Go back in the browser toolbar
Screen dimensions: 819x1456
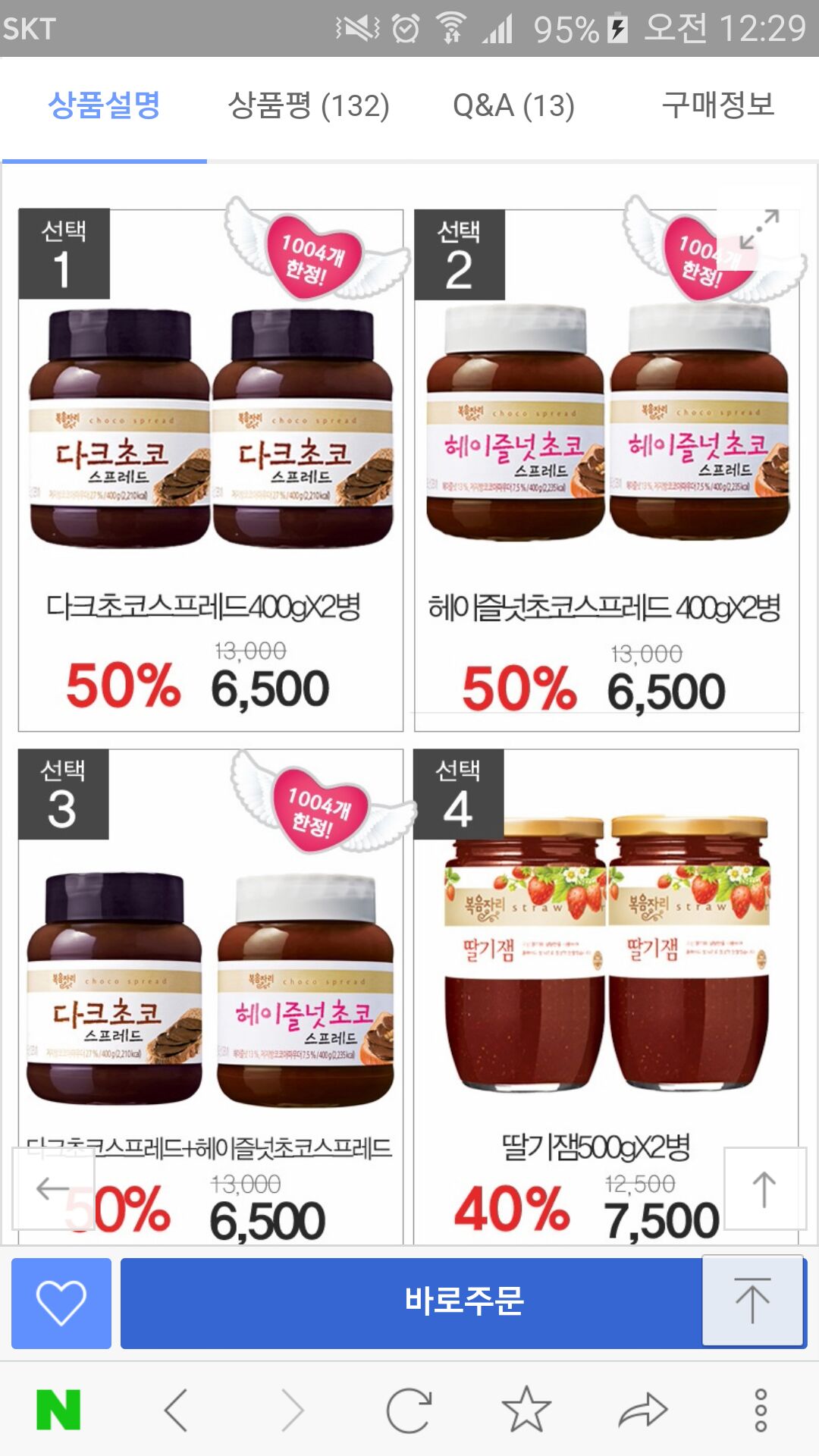[176, 1410]
